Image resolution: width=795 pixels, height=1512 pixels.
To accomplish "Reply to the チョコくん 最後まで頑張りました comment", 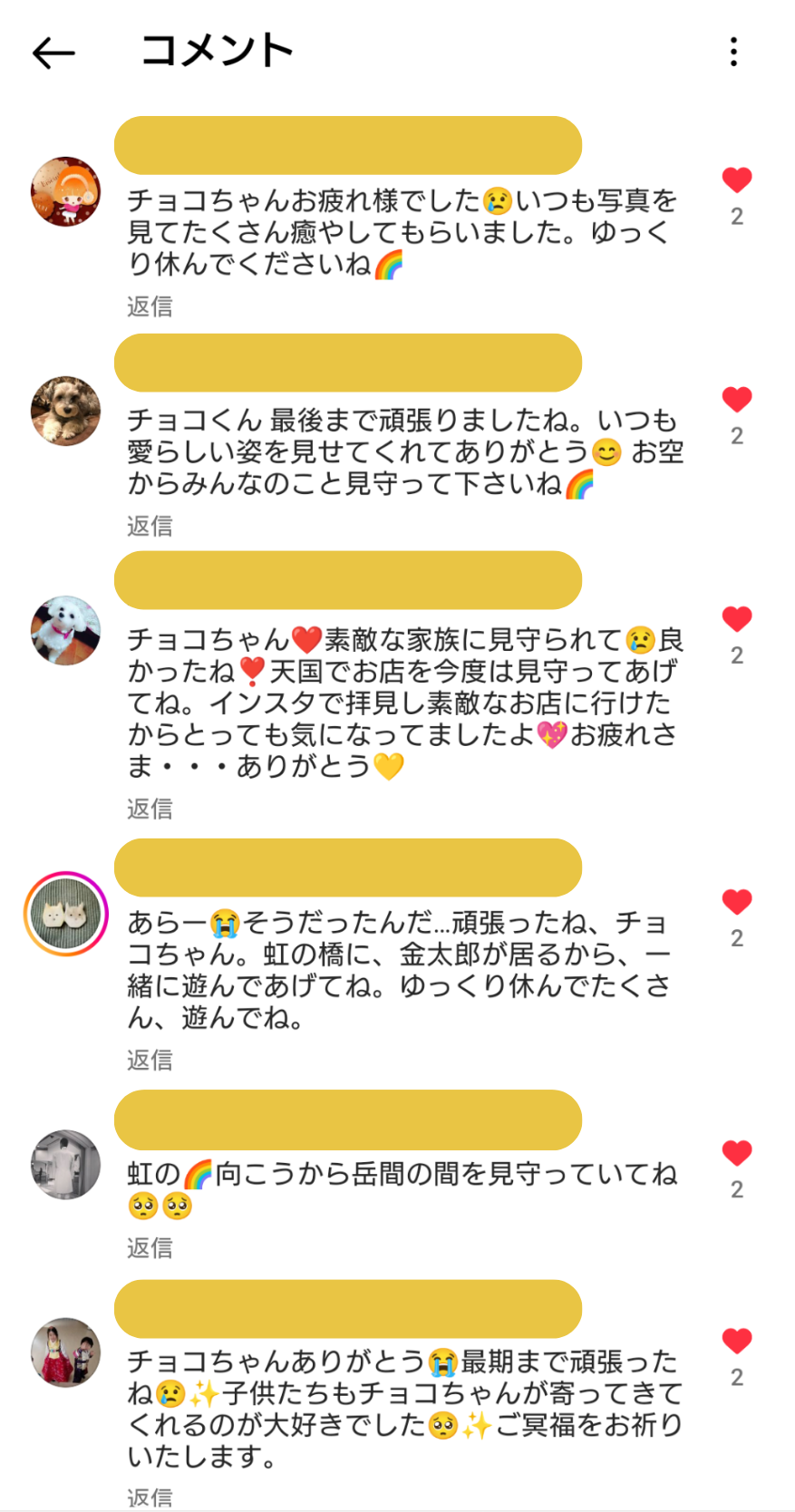I will (150, 526).
